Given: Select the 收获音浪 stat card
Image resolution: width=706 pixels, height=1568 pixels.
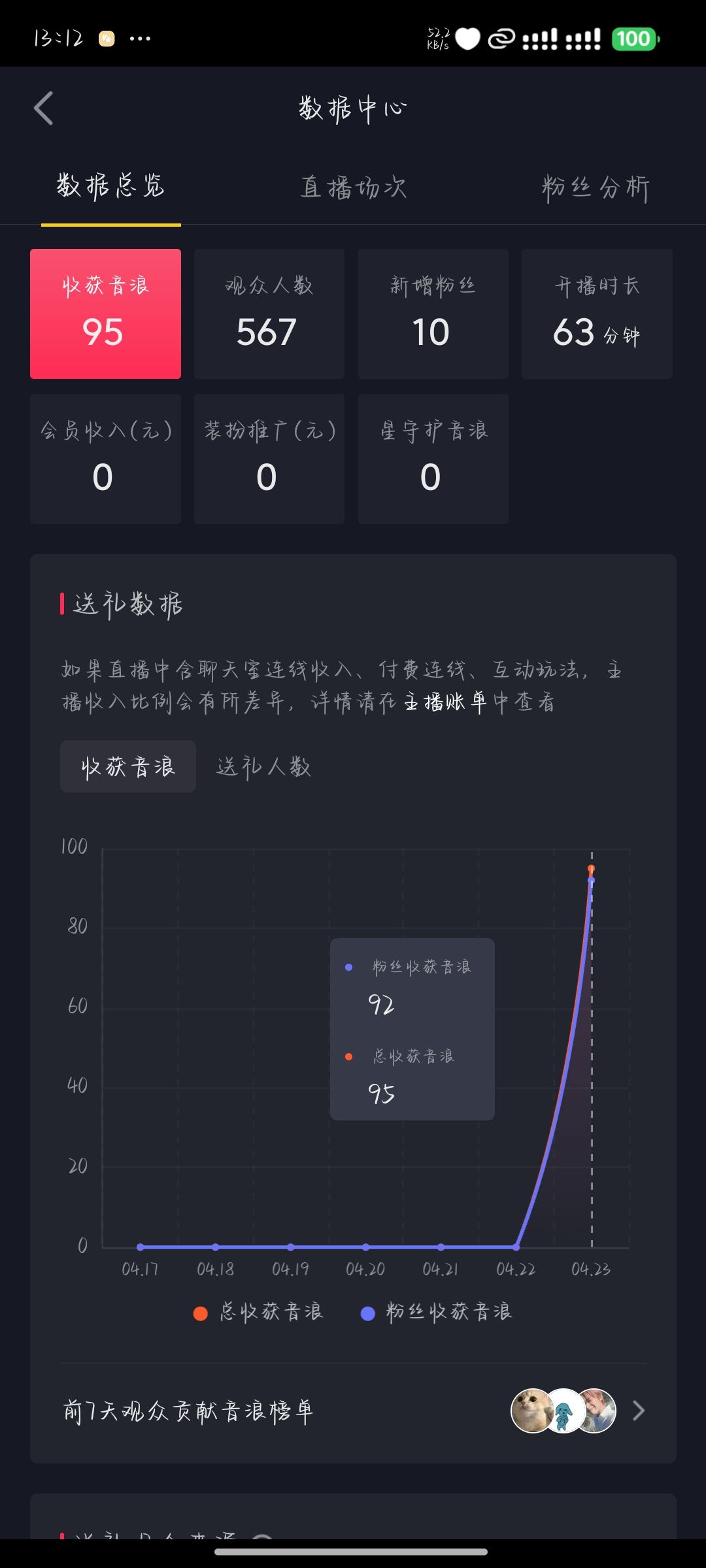Looking at the screenshot, I should pyautogui.click(x=105, y=314).
